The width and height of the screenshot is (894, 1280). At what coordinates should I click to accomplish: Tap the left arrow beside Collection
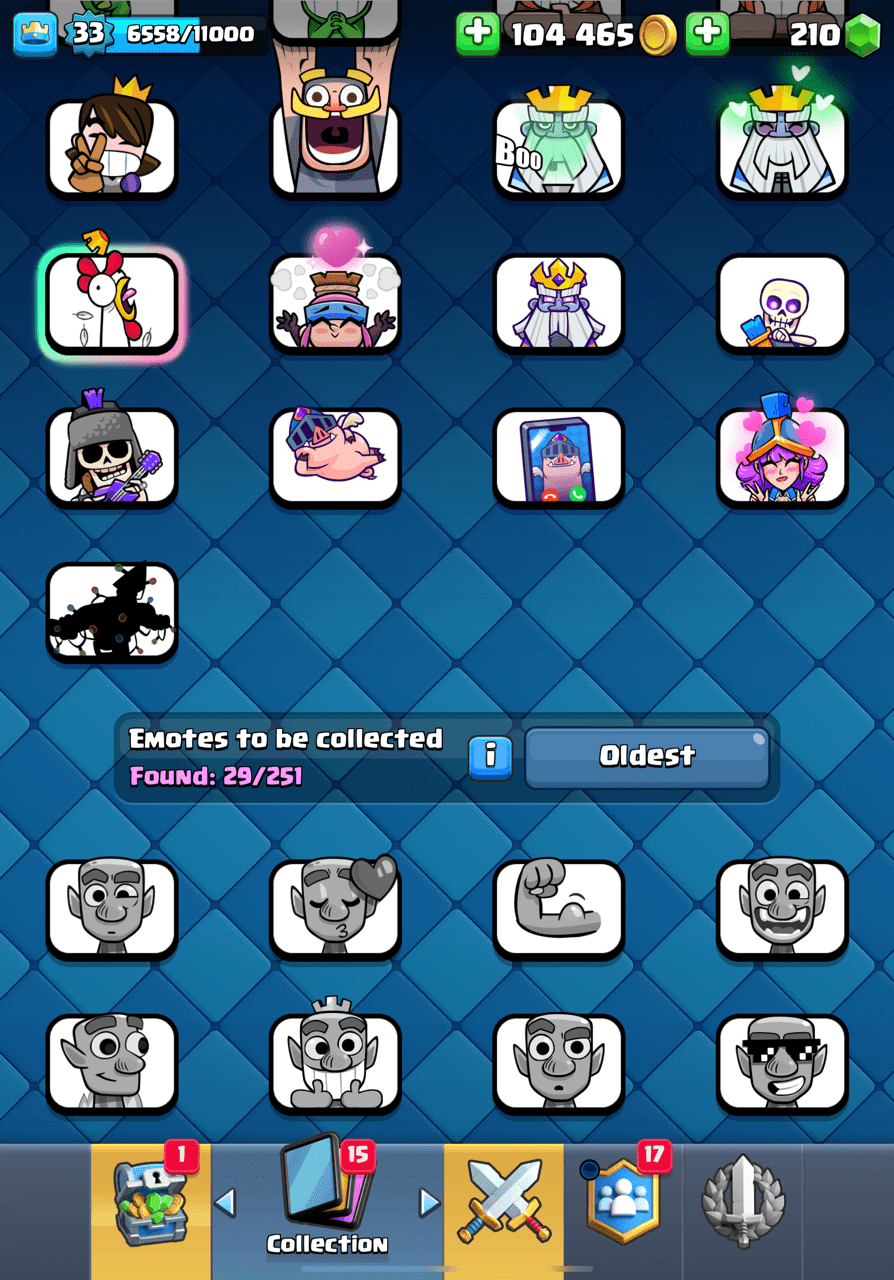226,1202
